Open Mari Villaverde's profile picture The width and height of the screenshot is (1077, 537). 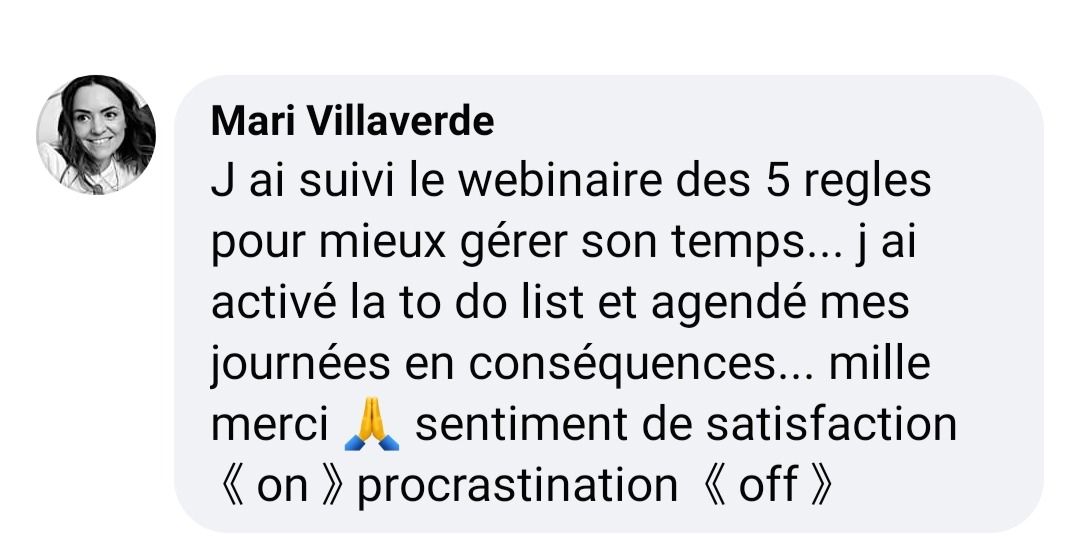point(96,134)
